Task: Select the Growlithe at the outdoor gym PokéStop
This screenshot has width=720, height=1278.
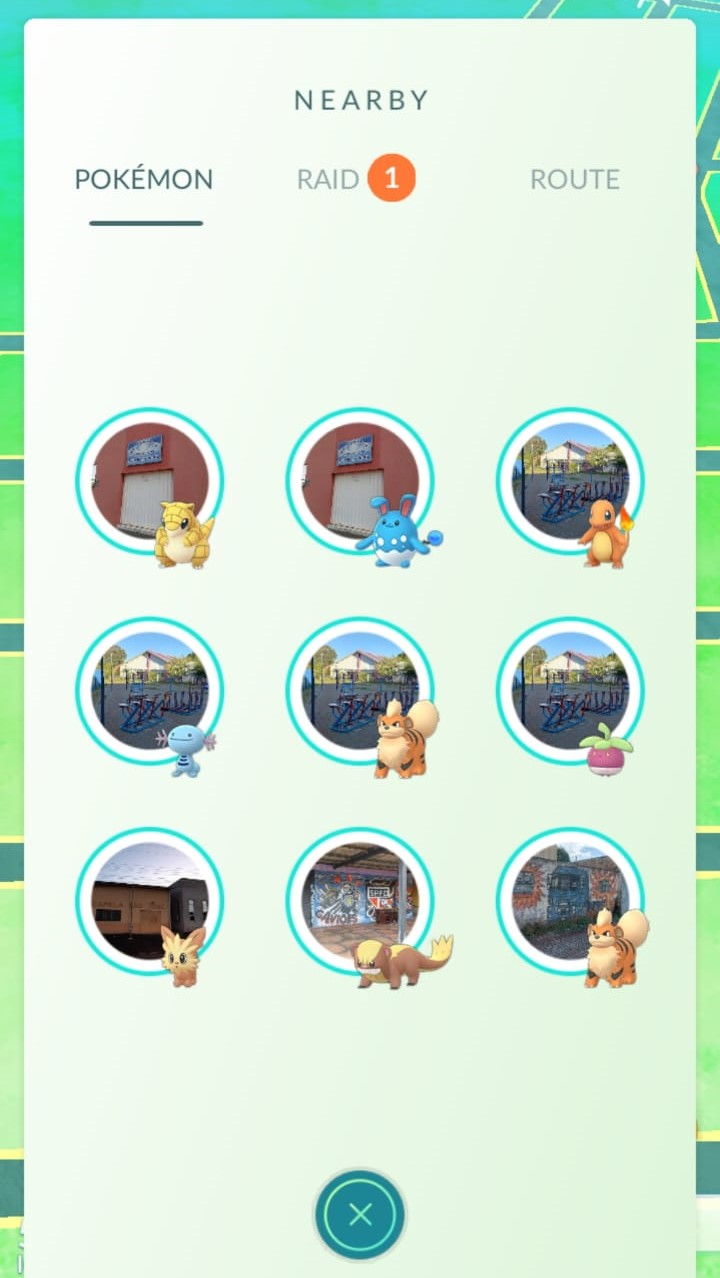Action: pyautogui.click(x=360, y=692)
